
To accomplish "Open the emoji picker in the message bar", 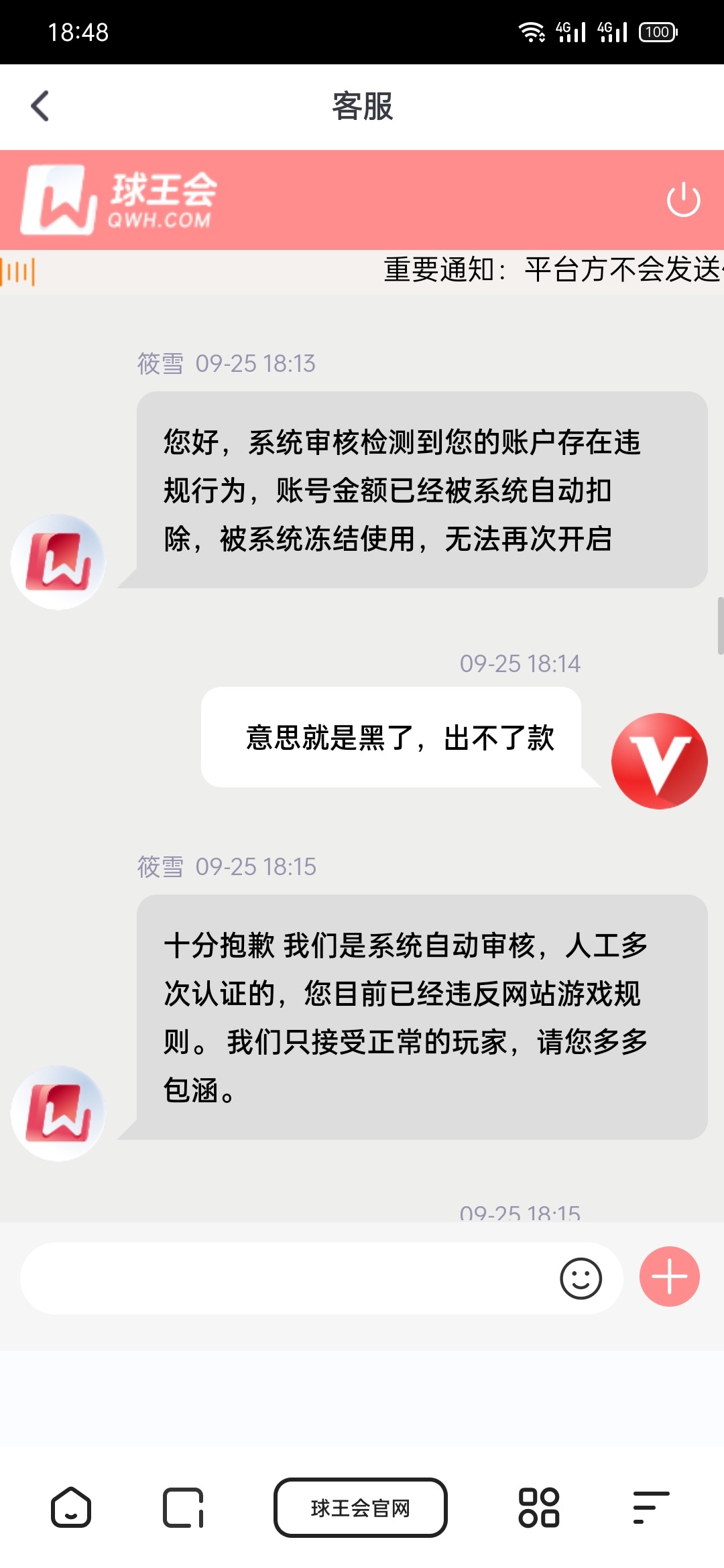I will point(583,1278).
